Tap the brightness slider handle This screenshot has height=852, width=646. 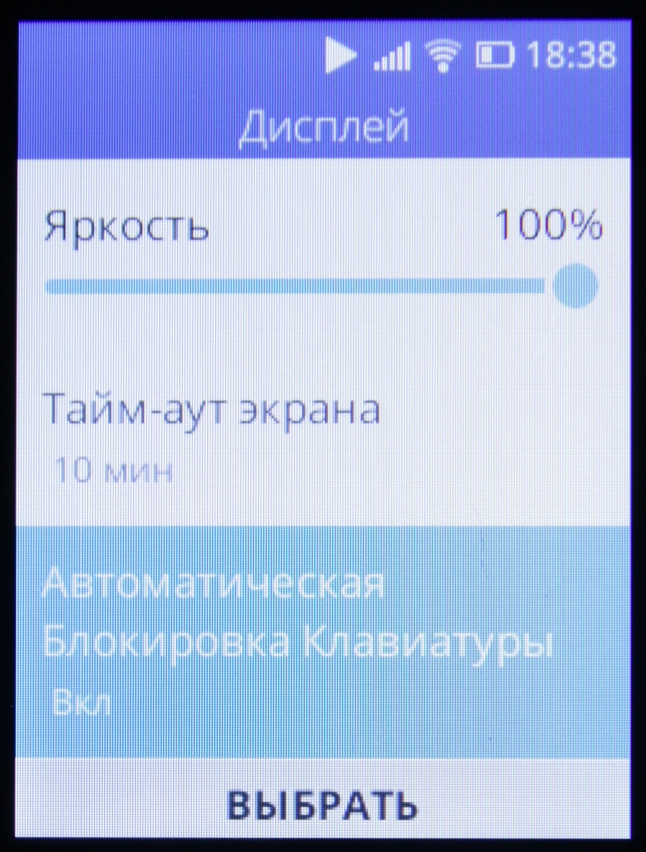pyautogui.click(x=575, y=287)
